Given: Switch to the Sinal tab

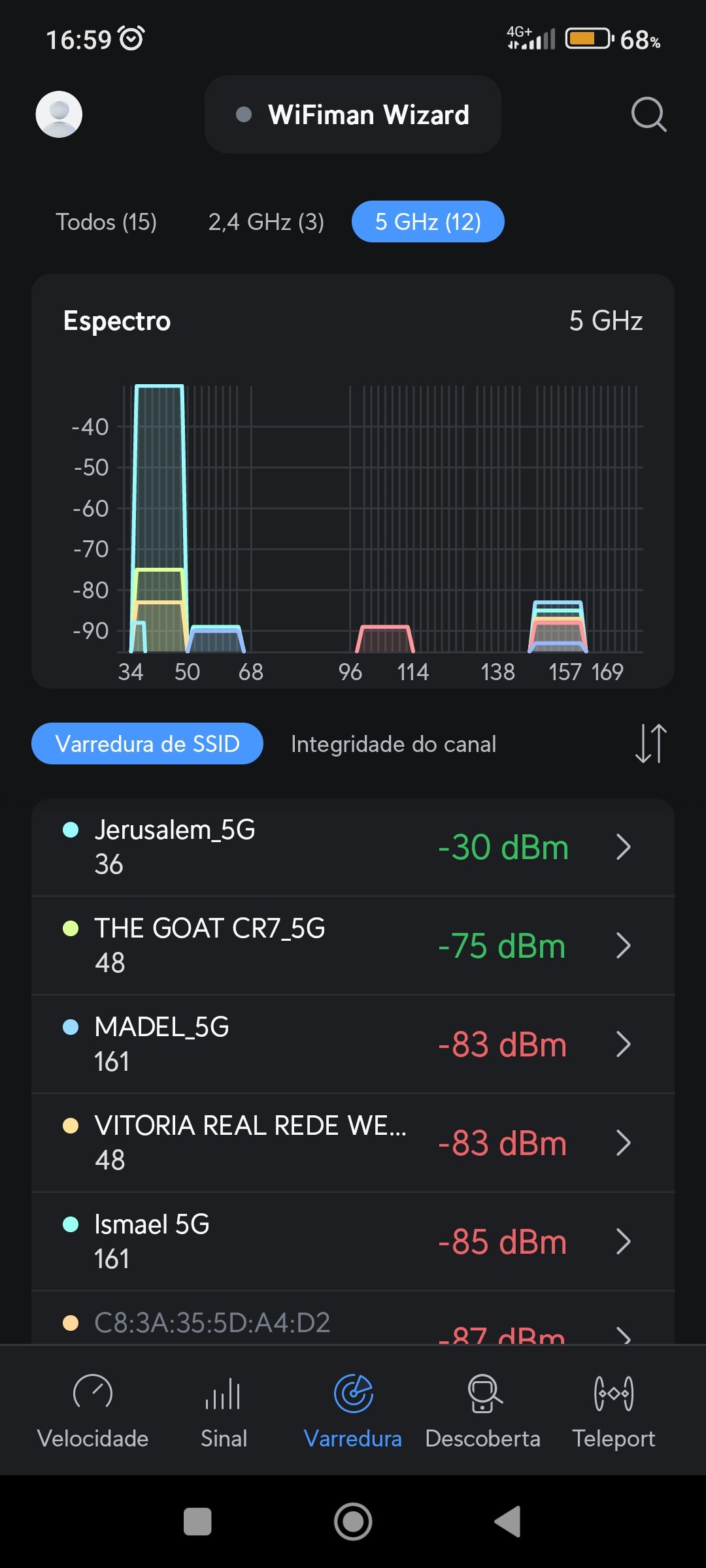Looking at the screenshot, I should [x=224, y=1411].
